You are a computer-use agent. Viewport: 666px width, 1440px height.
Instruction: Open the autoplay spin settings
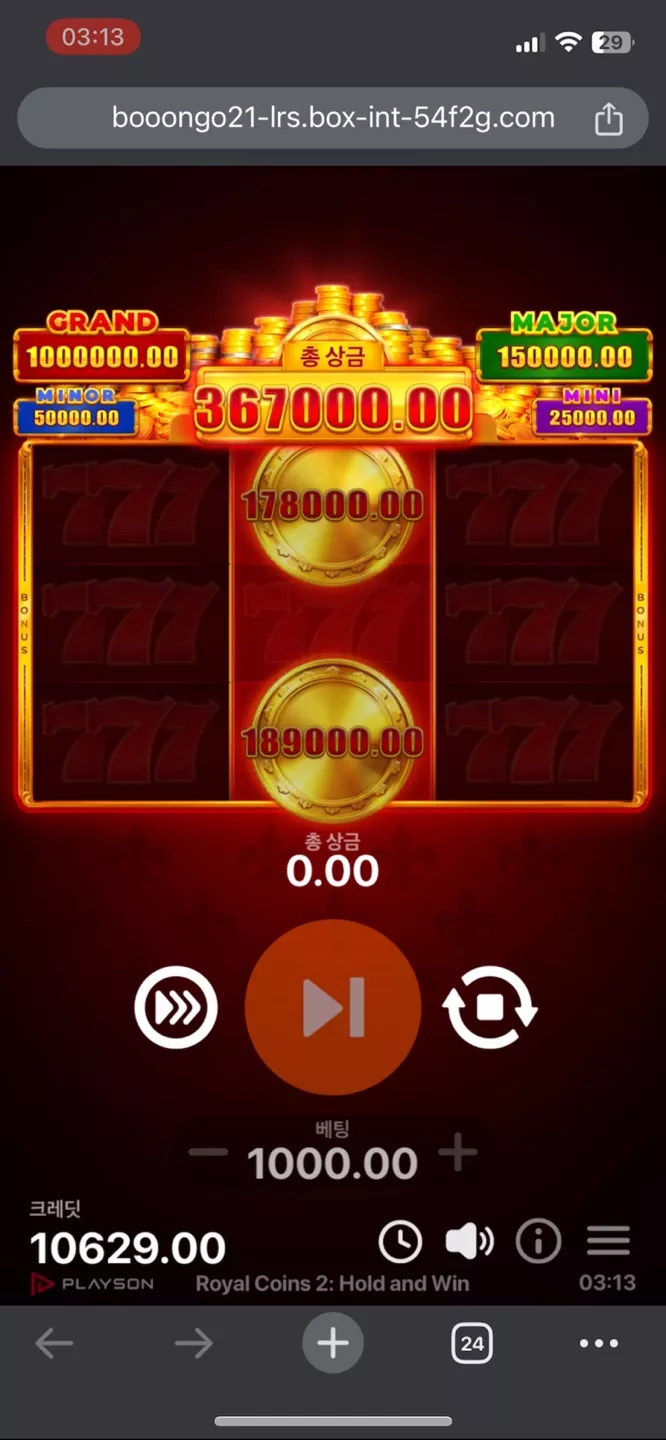490,1007
